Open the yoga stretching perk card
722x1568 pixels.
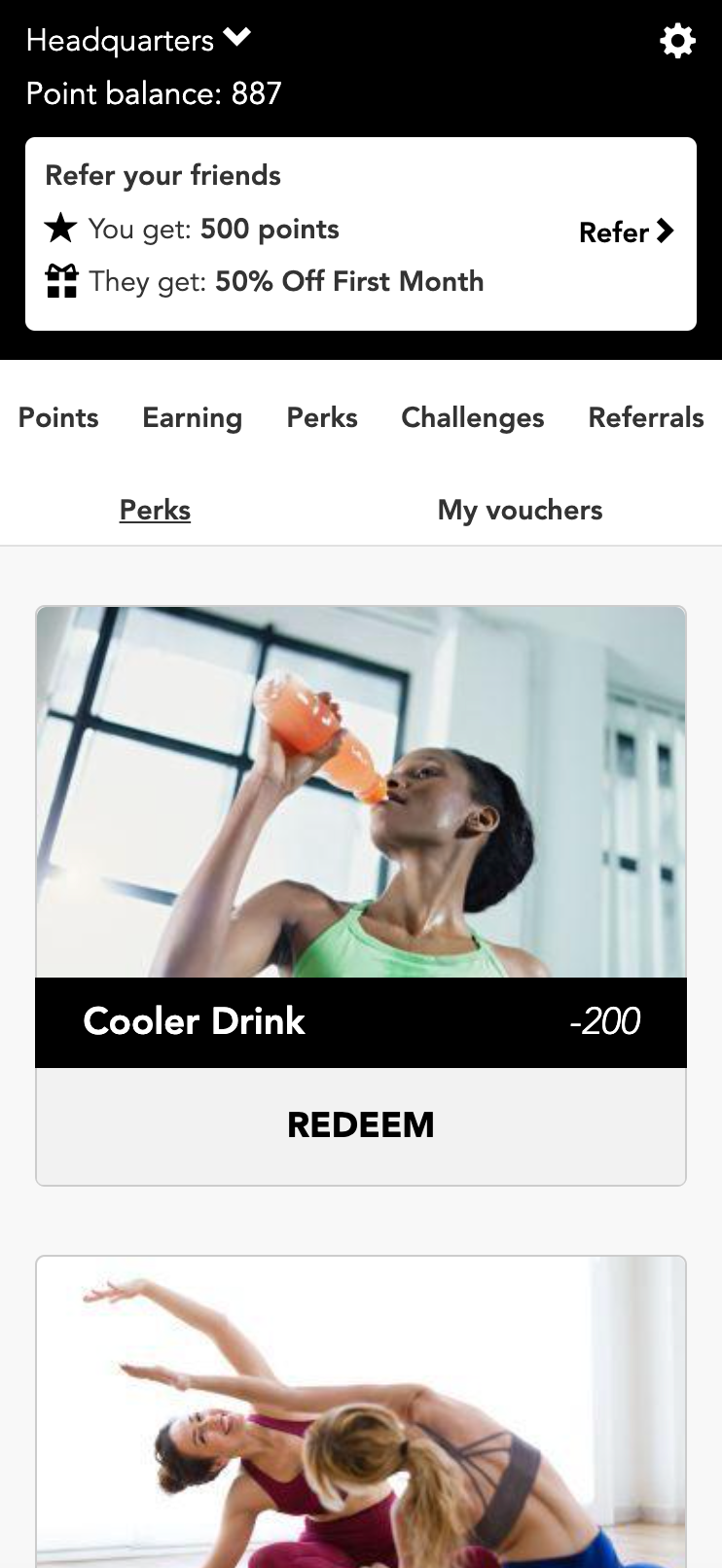click(361, 1410)
